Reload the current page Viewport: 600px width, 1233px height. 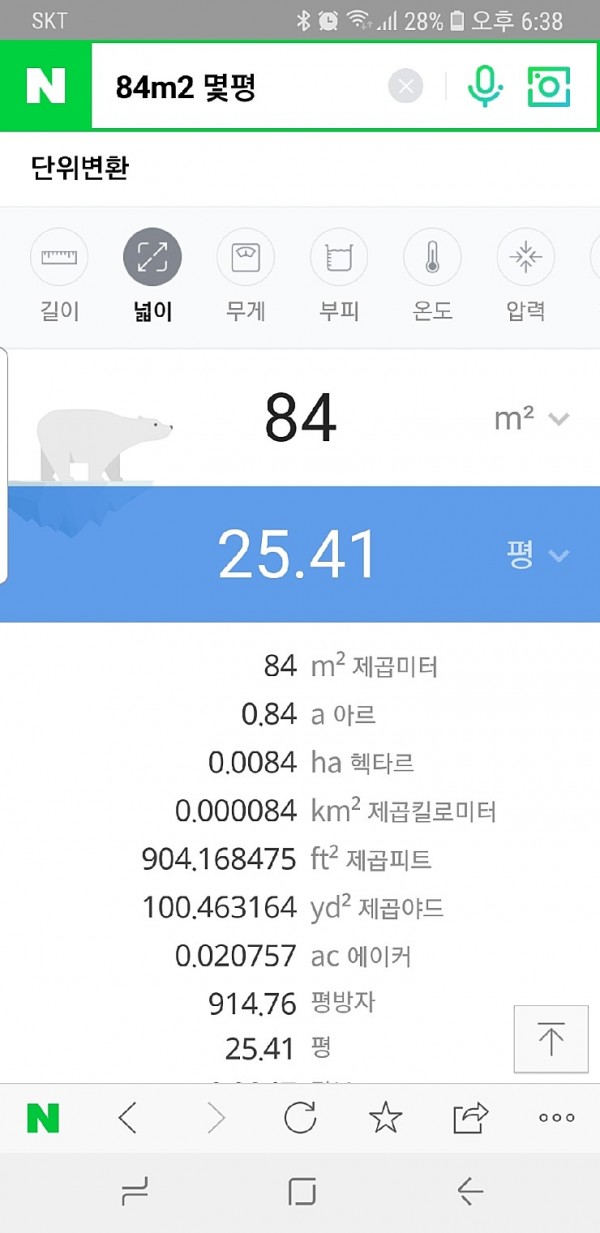[300, 1118]
